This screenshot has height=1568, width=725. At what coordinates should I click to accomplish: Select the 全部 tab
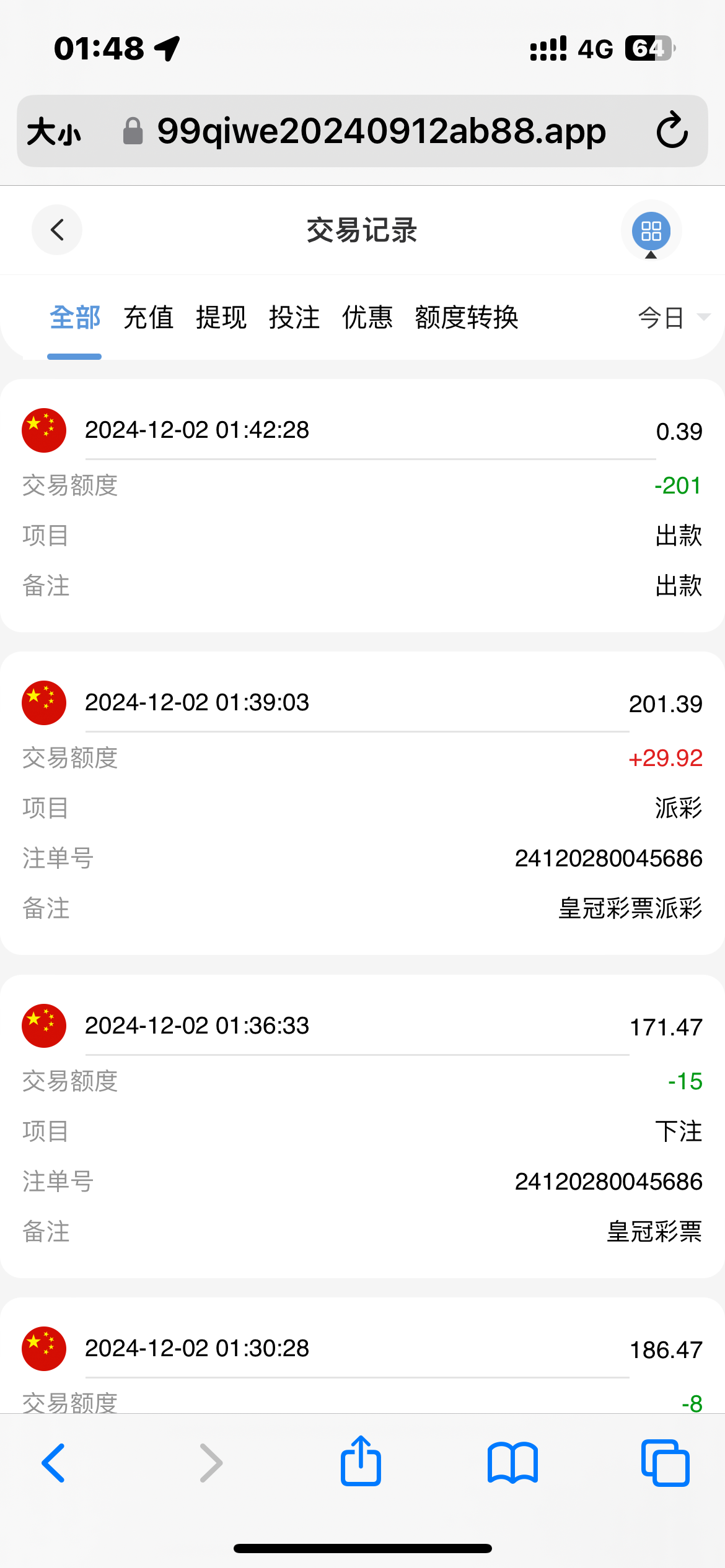(75, 318)
